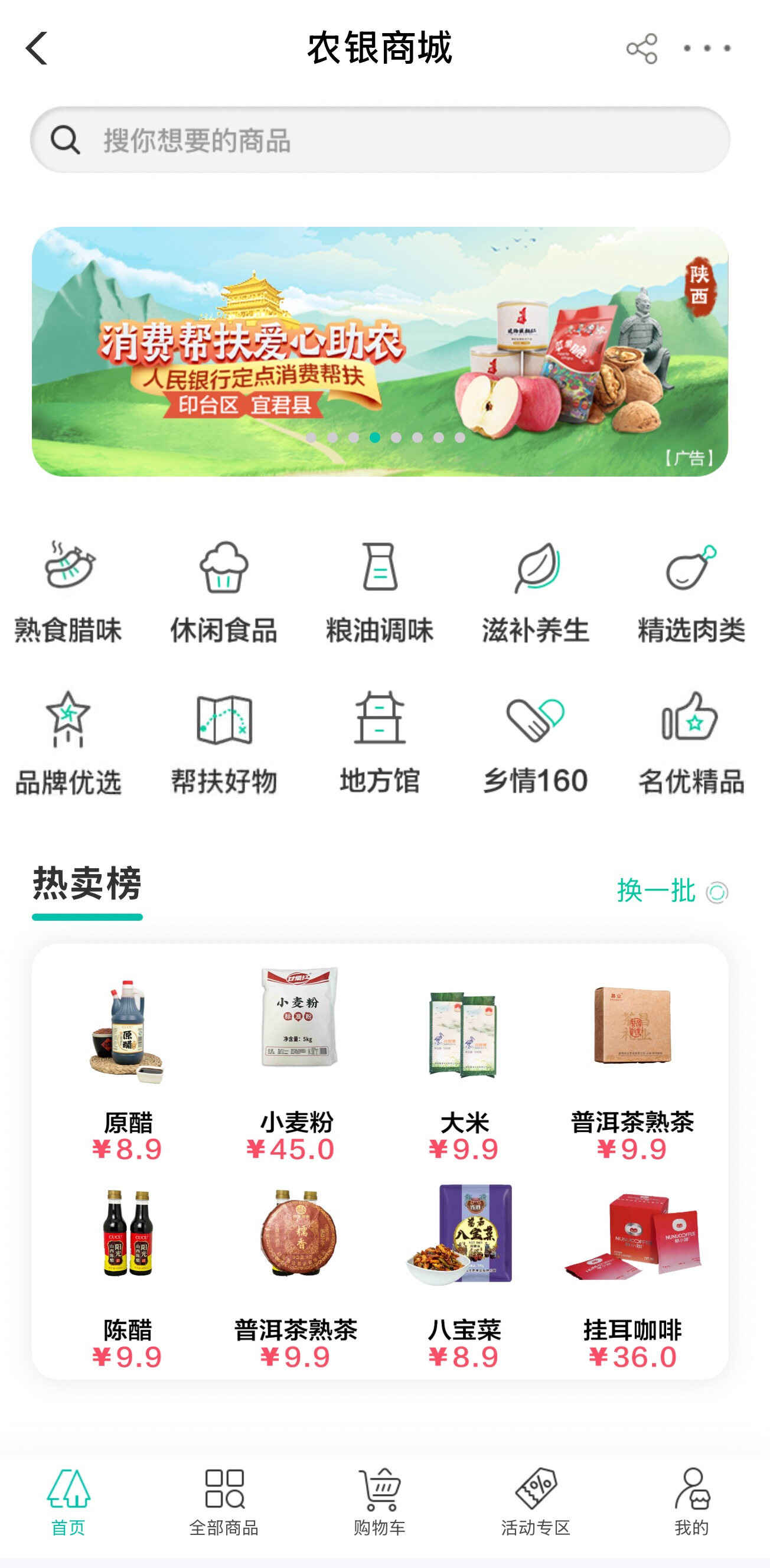Open the 挂耳咖啡 product

pos(632,1272)
